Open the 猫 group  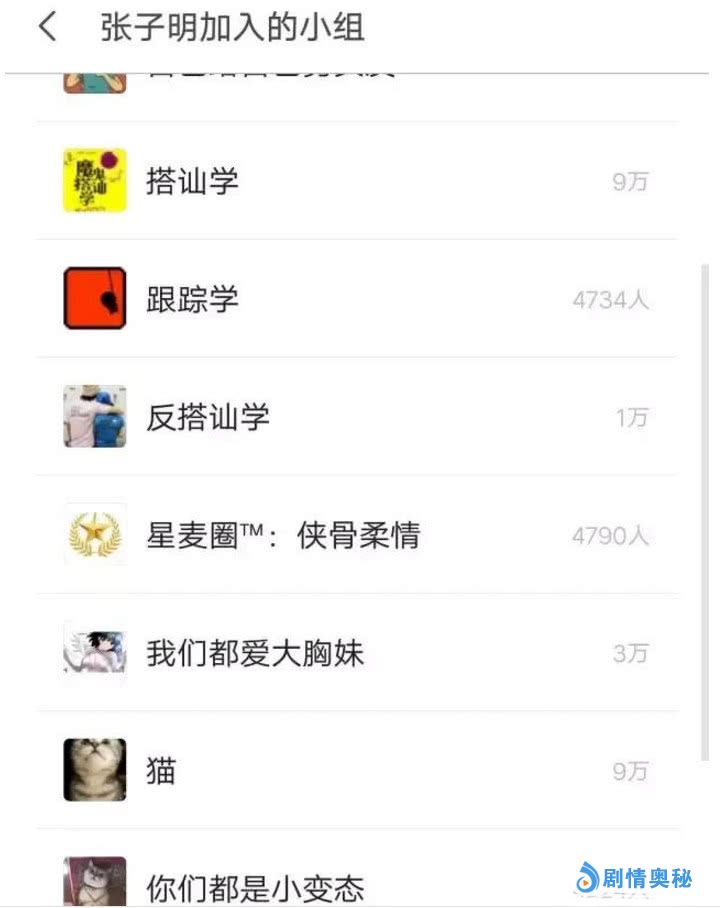[161, 771]
